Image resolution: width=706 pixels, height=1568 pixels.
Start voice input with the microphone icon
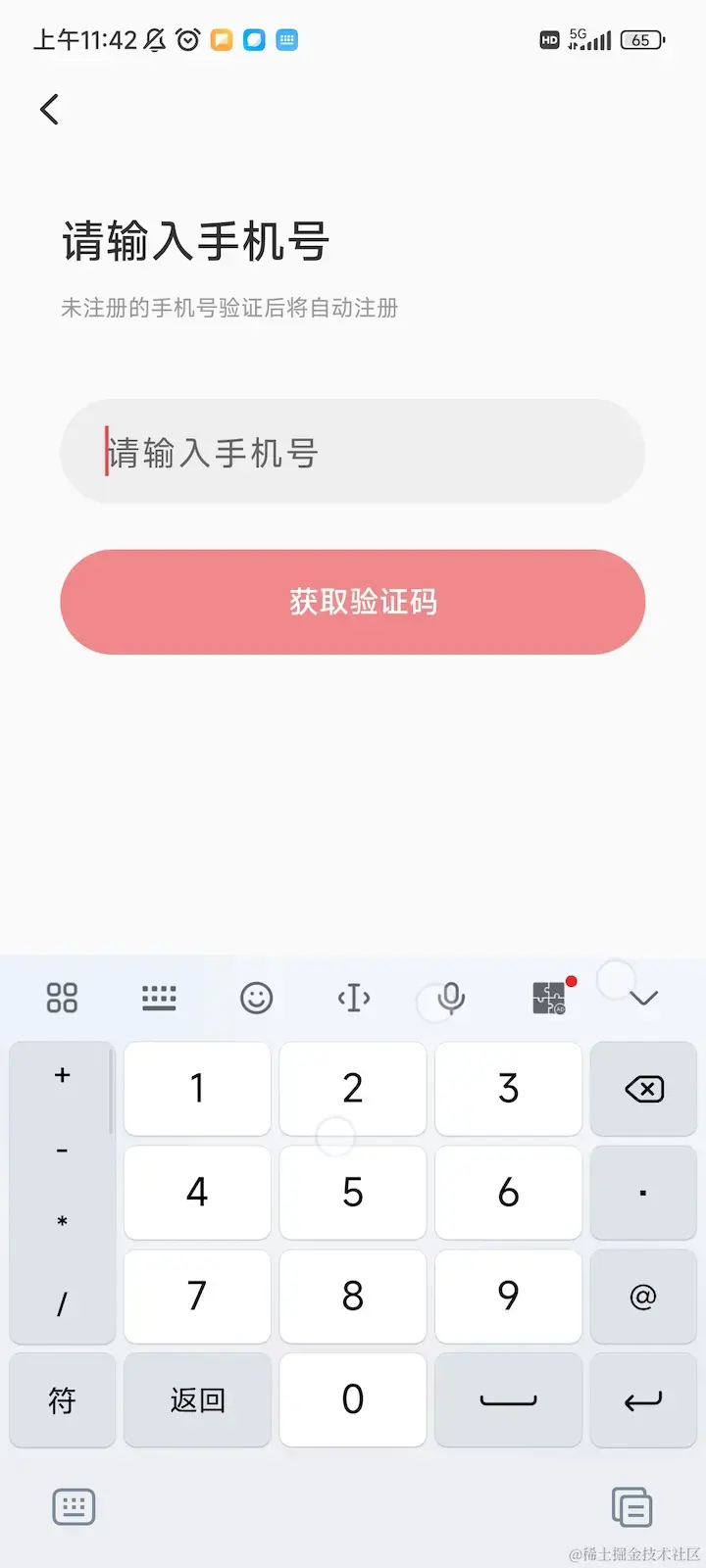pyautogui.click(x=451, y=999)
